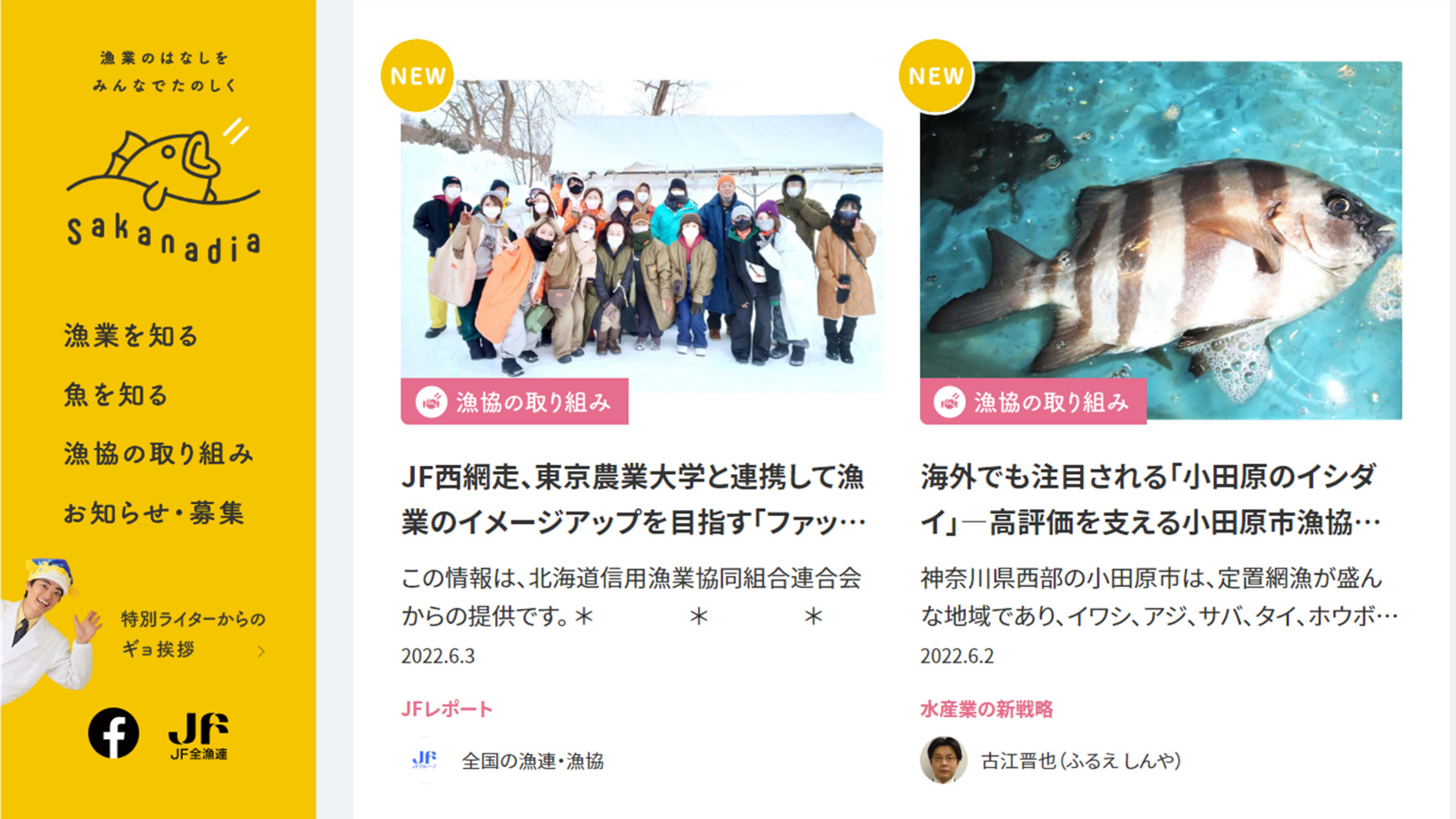This screenshot has width=1456, height=819.
Task: Open the JFレポート series link
Action: coord(447,709)
